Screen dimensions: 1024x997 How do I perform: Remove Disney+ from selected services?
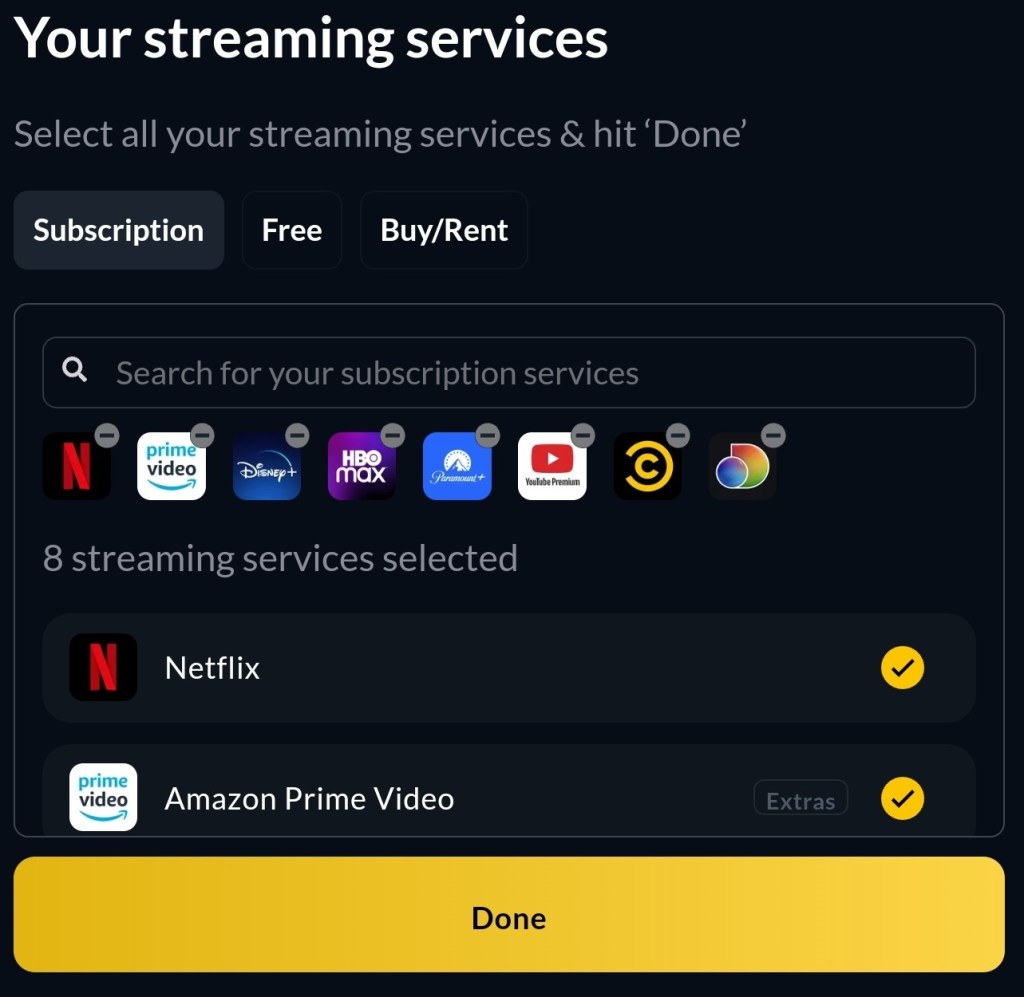pyautogui.click(x=297, y=435)
